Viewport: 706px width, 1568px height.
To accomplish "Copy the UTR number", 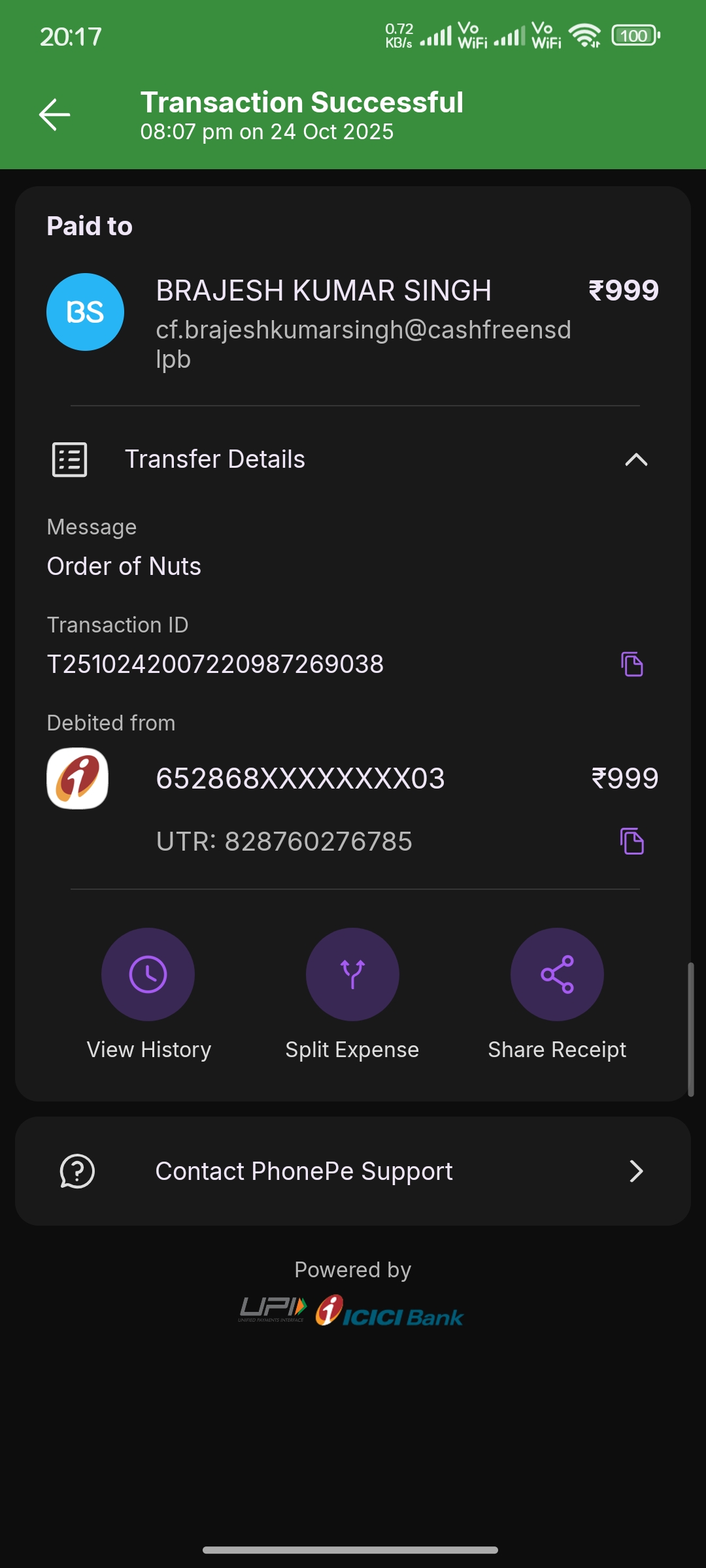I will pyautogui.click(x=631, y=841).
